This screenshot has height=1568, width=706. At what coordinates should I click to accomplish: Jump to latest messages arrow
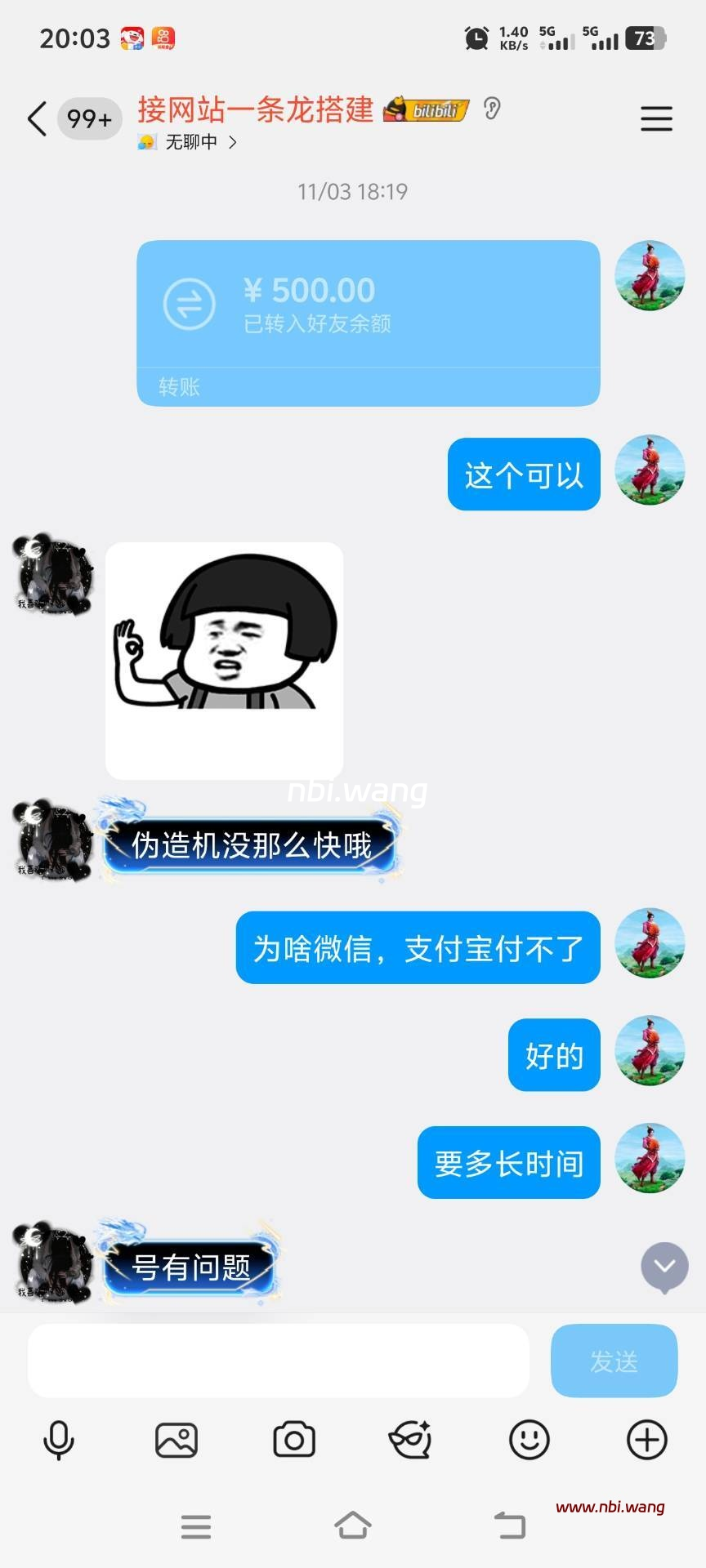point(664,1267)
